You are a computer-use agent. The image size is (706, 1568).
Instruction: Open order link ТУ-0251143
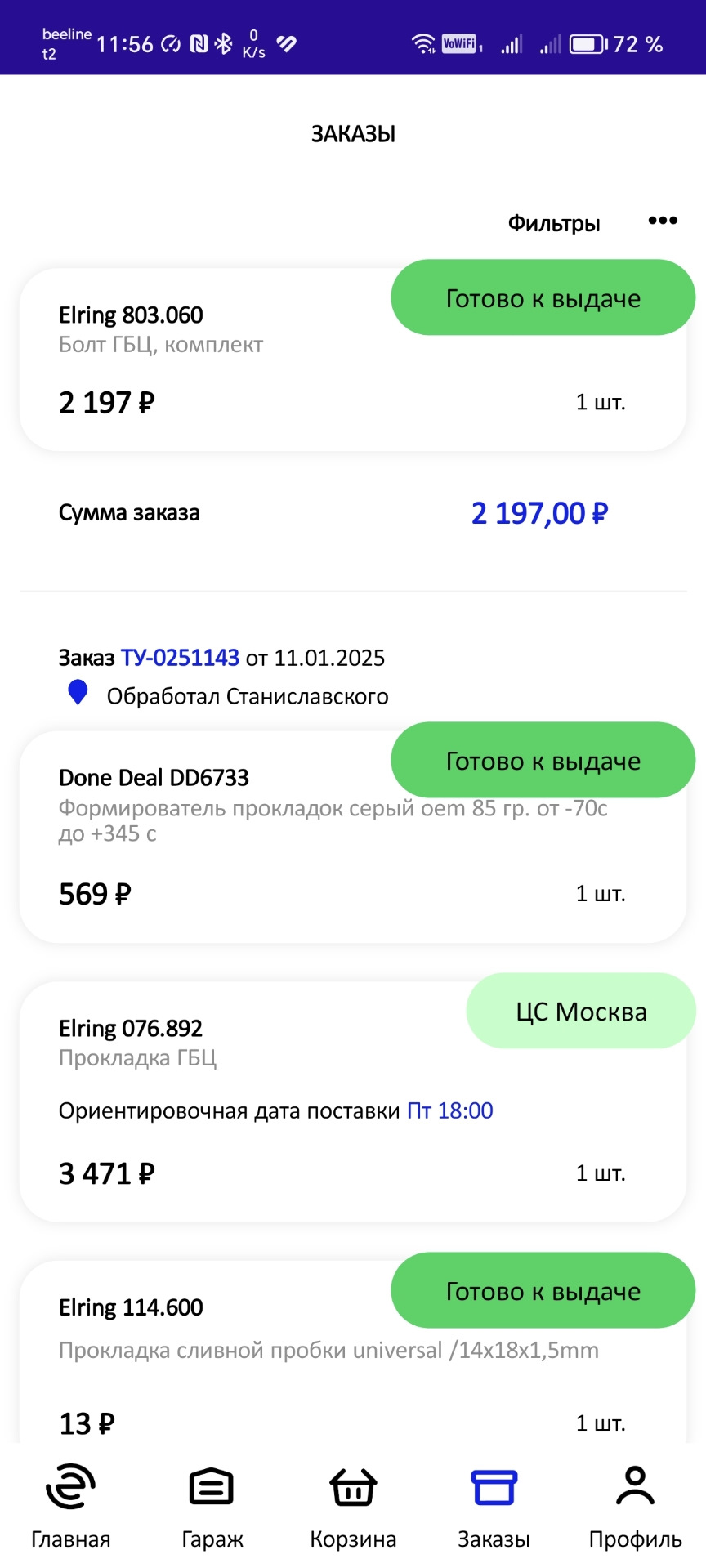(180, 658)
